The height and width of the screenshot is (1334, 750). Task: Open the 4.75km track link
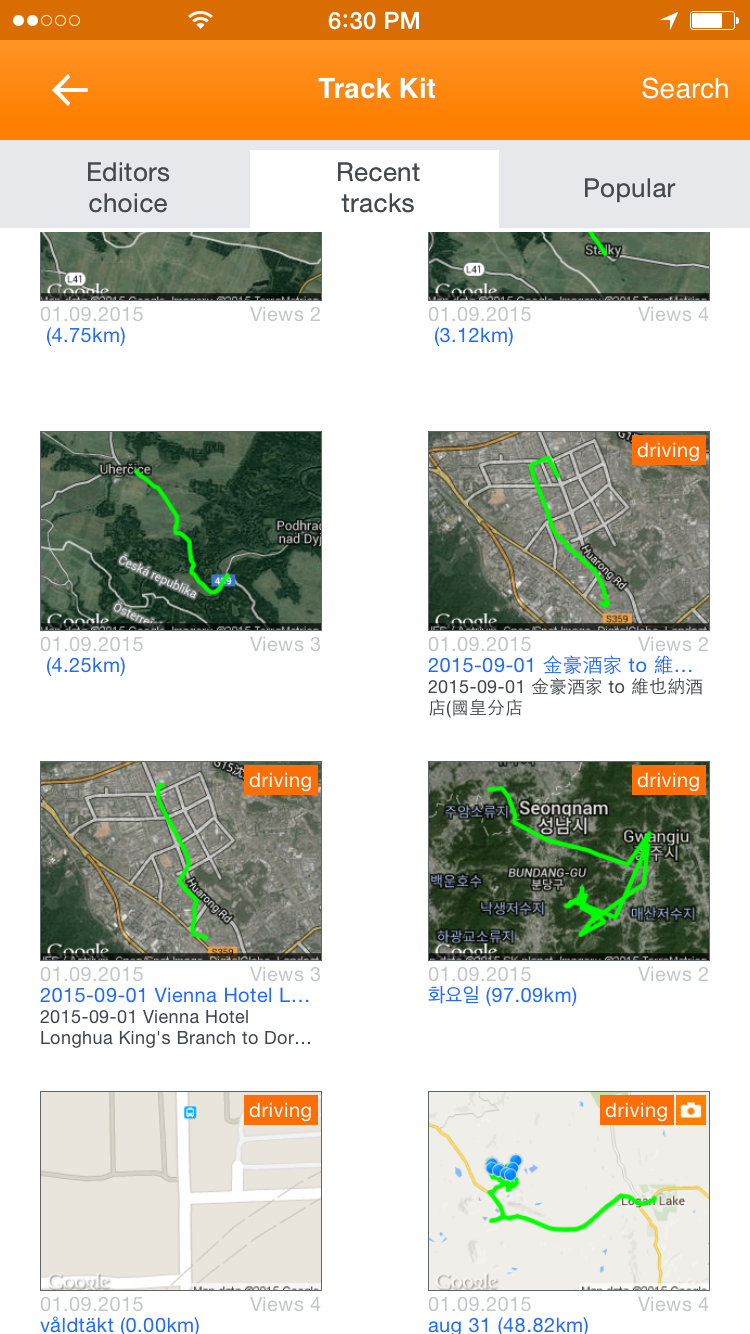tap(86, 336)
